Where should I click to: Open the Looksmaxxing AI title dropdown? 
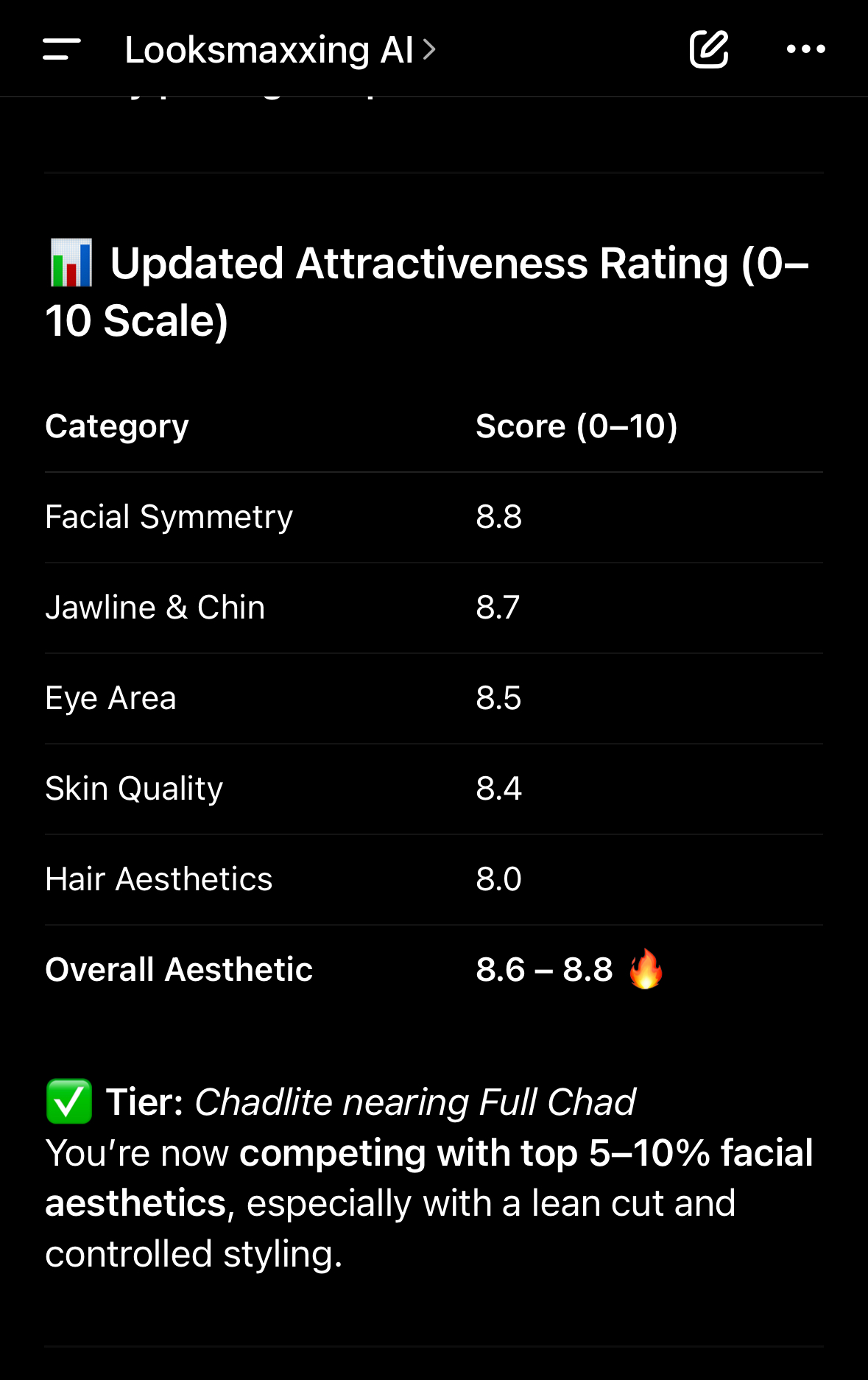(x=280, y=50)
